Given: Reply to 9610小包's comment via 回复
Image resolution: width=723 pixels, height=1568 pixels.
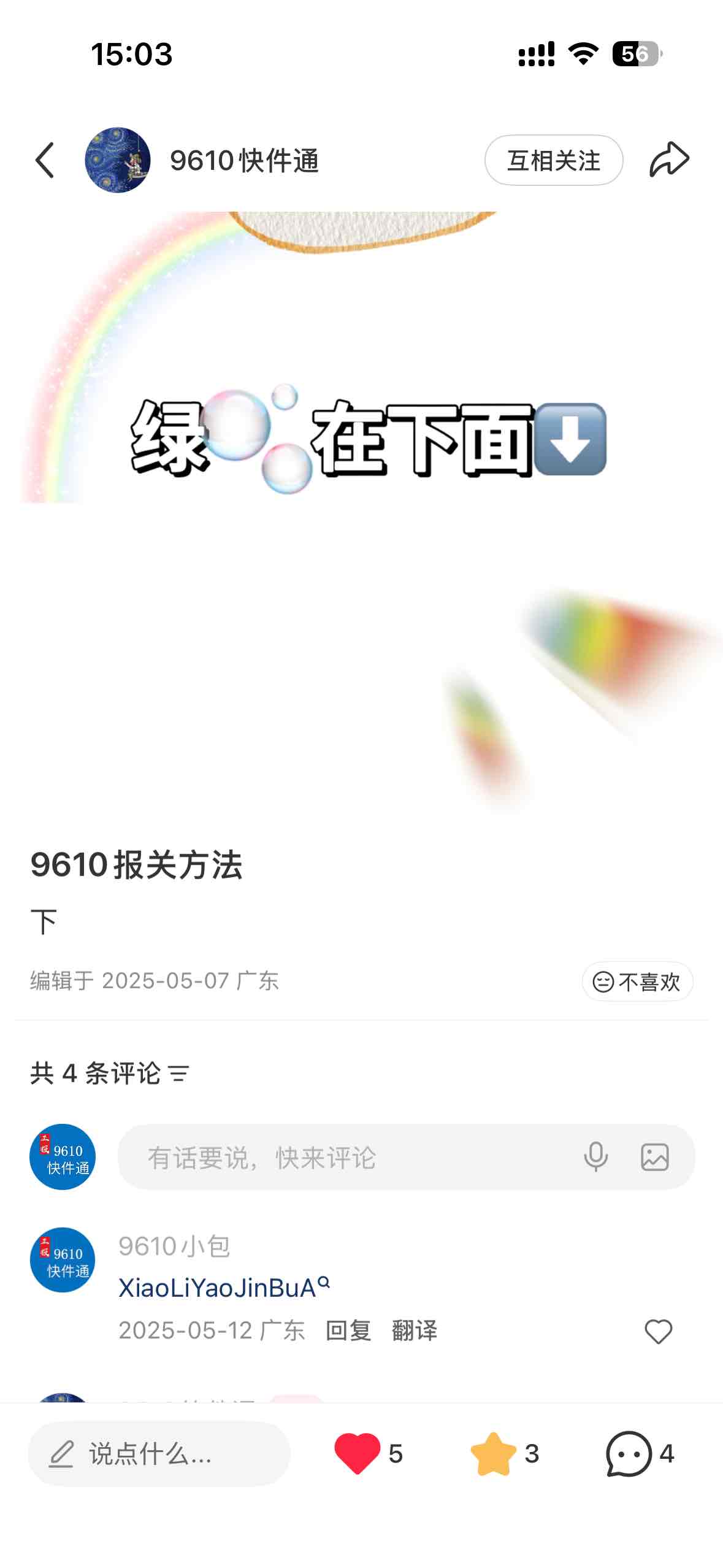Looking at the screenshot, I should coord(348,1331).
